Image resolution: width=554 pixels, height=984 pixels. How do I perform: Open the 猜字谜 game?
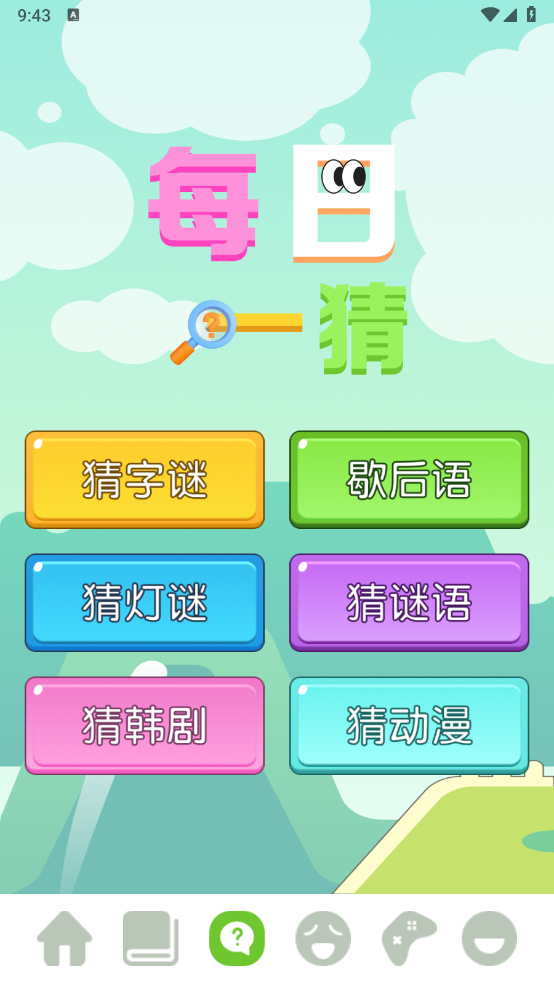(x=144, y=479)
